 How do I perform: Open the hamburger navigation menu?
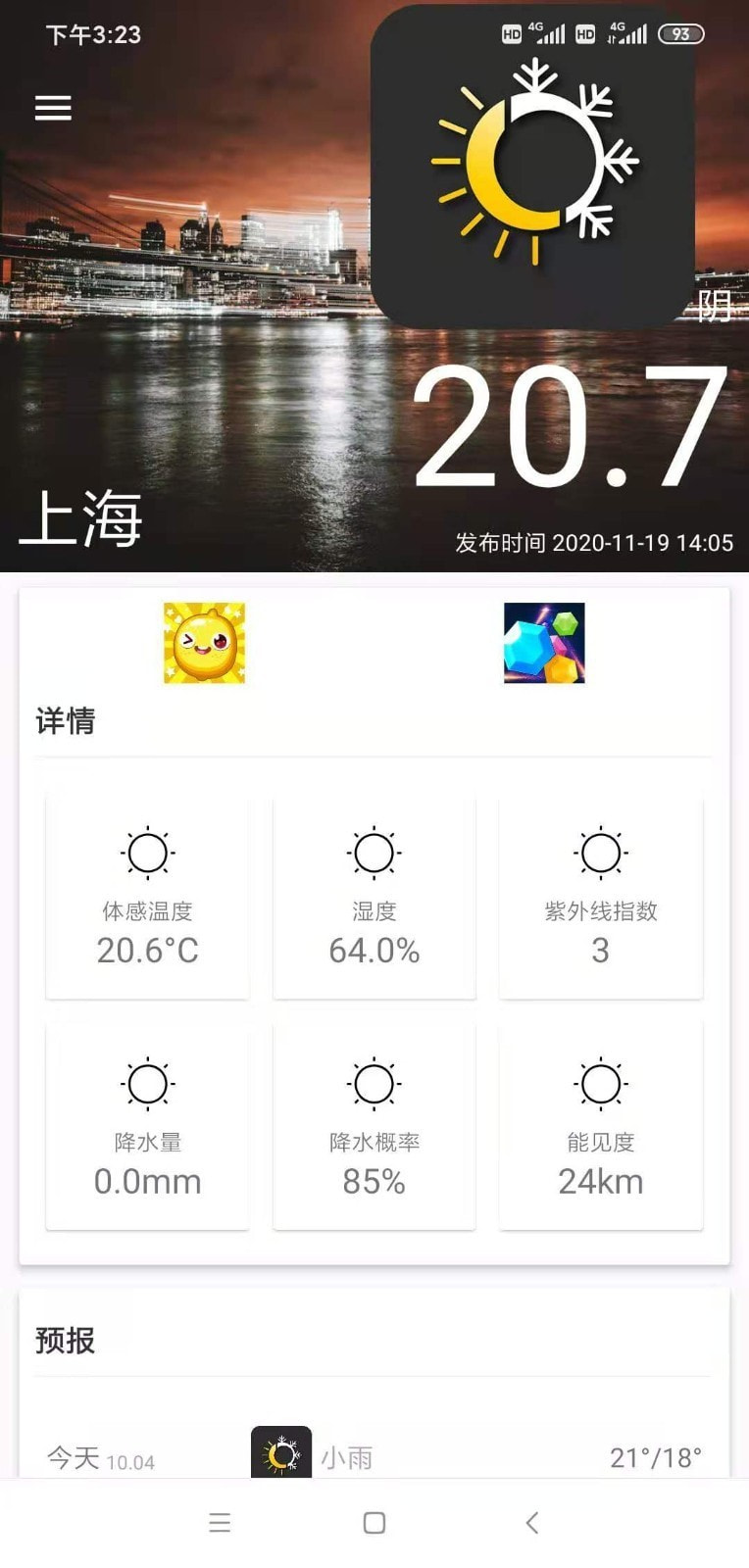(x=52, y=108)
